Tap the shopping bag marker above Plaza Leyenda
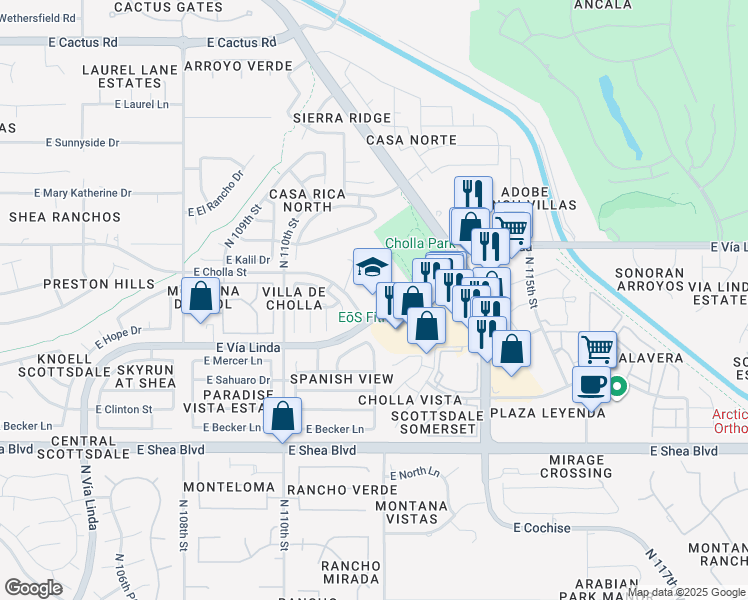This screenshot has height=600, width=748. click(511, 350)
